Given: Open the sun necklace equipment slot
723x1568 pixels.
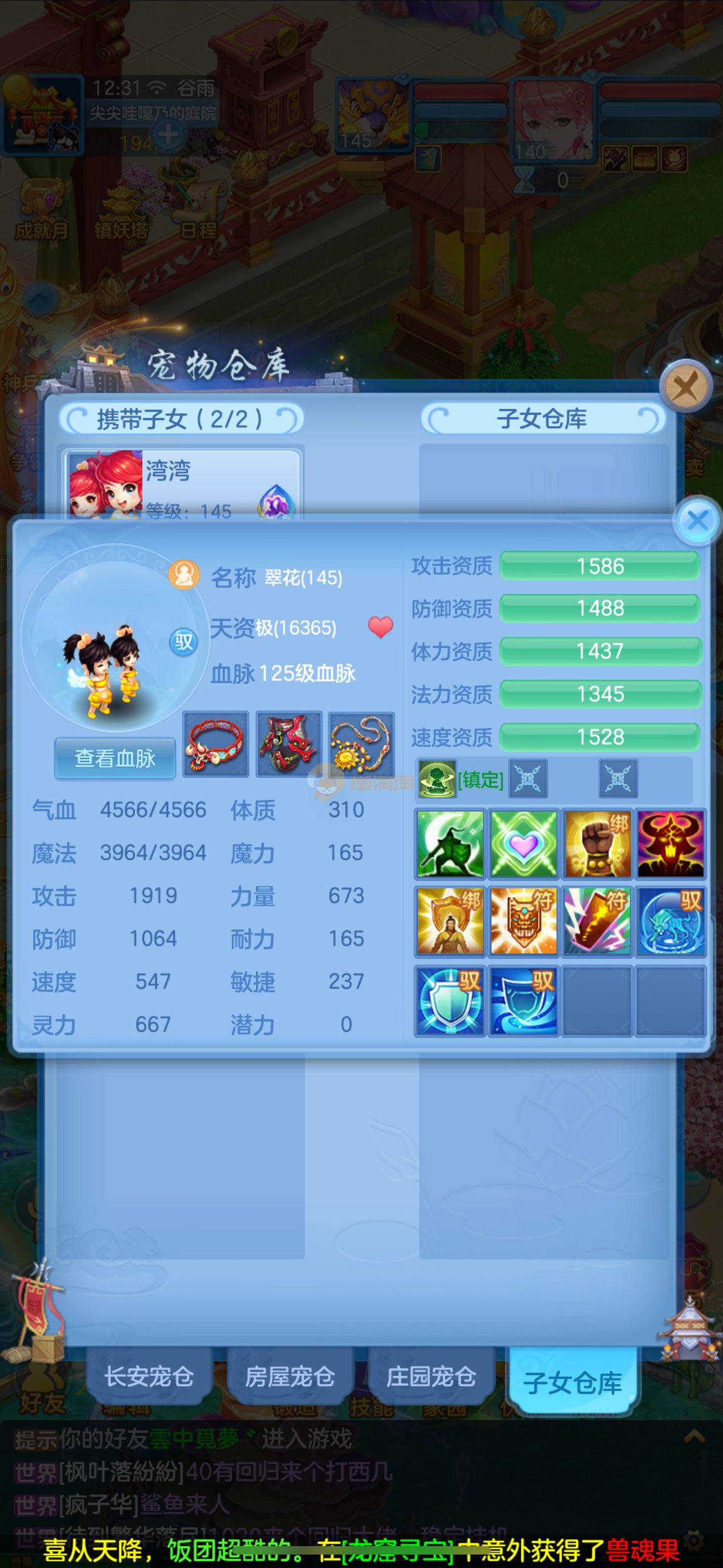Looking at the screenshot, I should (361, 744).
